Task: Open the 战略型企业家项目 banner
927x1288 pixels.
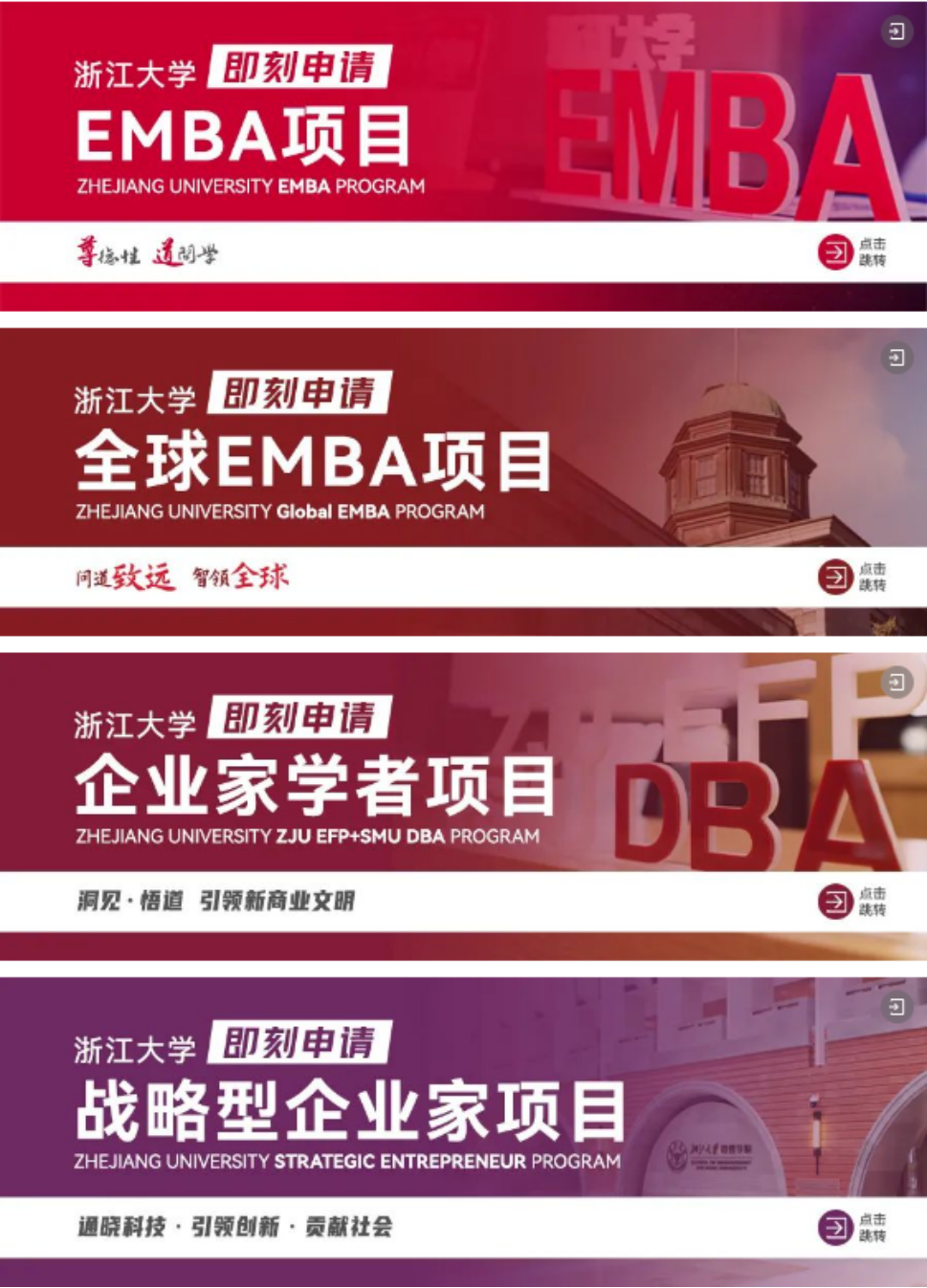Action: coord(463,1119)
